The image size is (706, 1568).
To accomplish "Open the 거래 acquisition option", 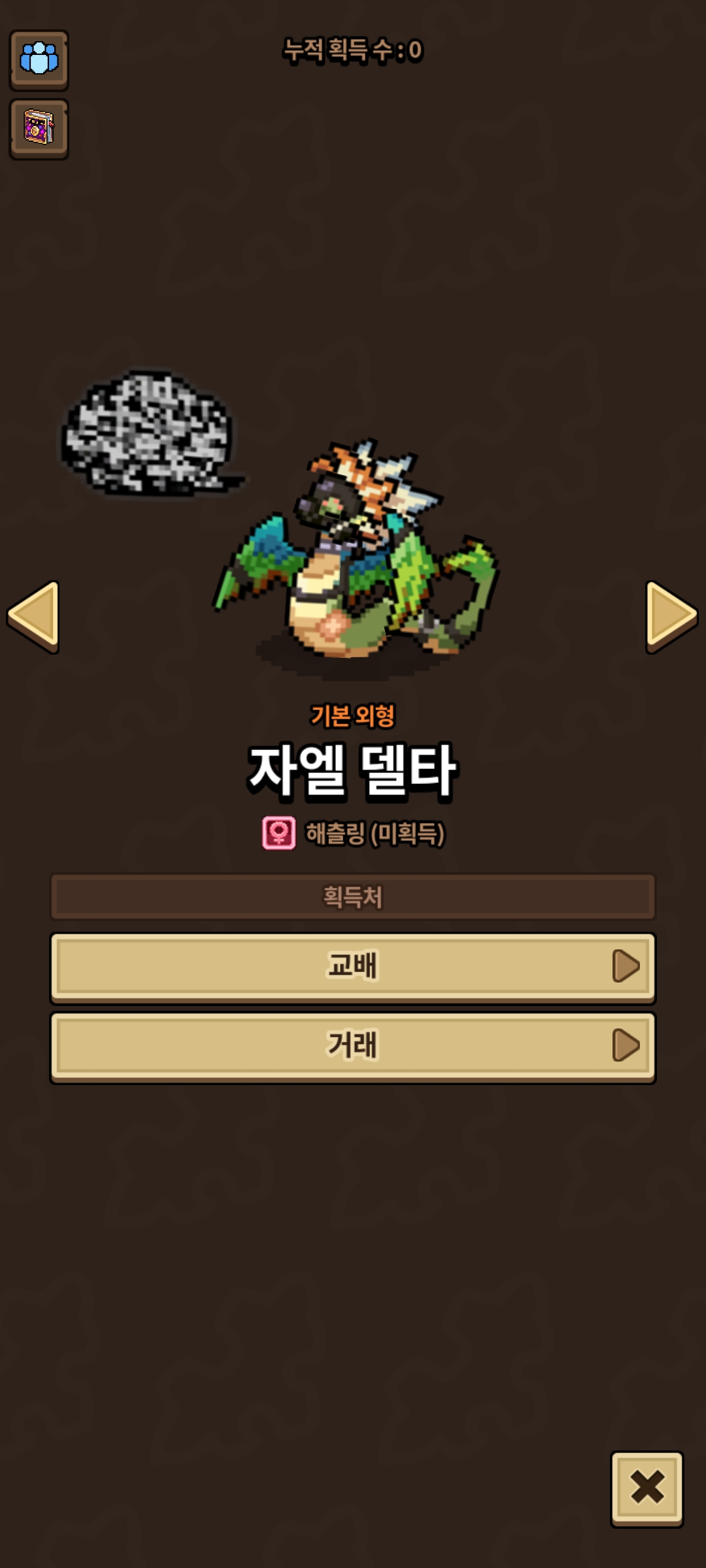I will 353,1047.
